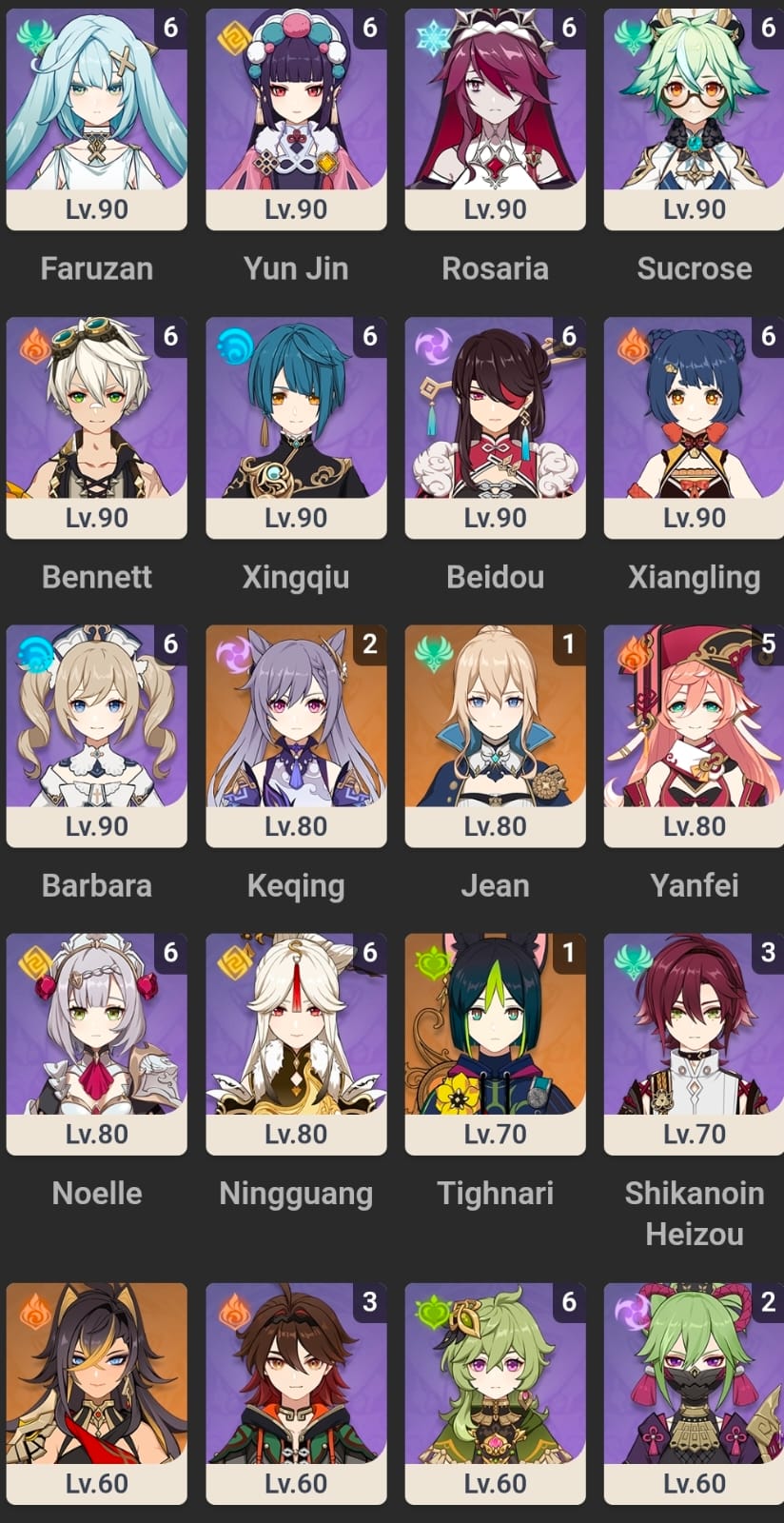Open Xingqiu's character details
Image resolution: width=784 pixels, height=1523 pixels.
coord(296,426)
